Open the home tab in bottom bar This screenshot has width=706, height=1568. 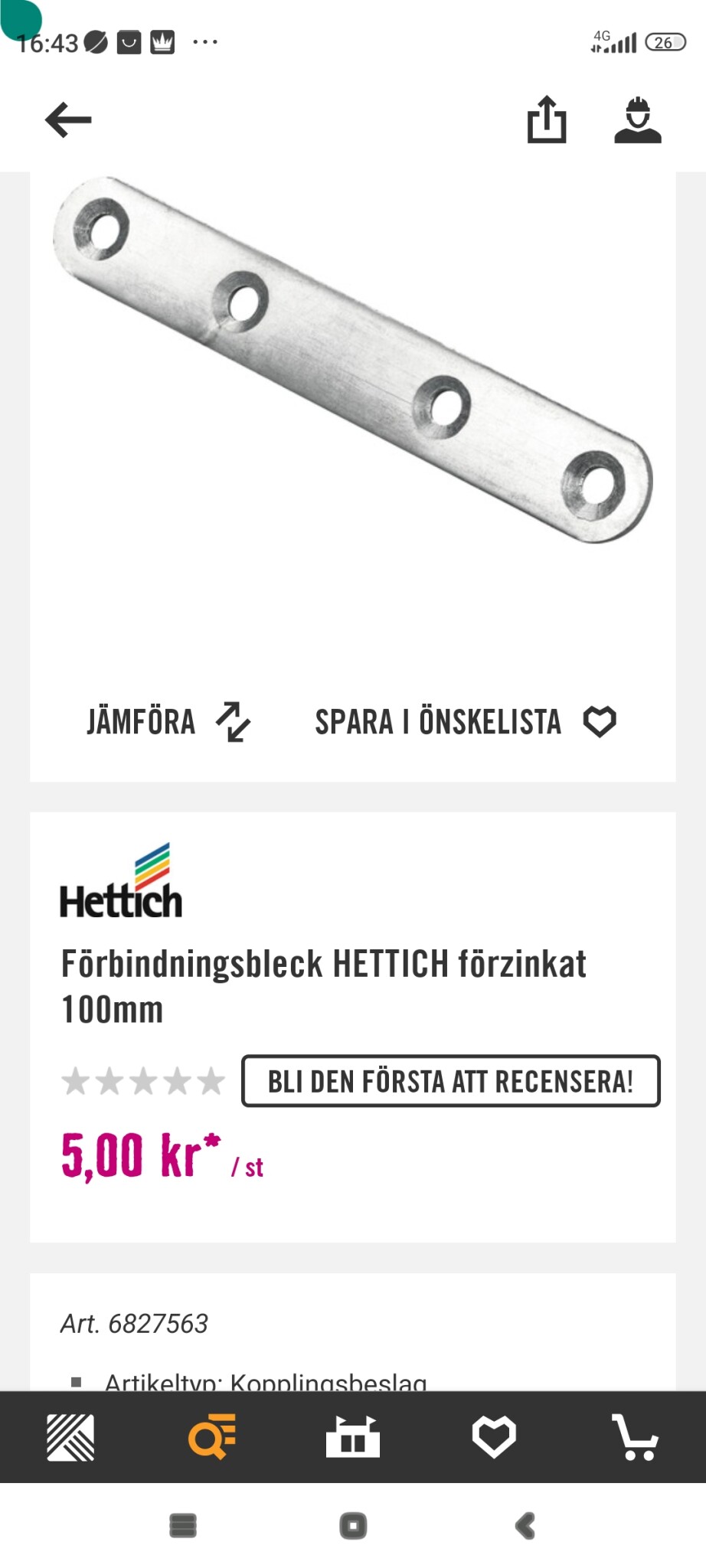[70, 1437]
